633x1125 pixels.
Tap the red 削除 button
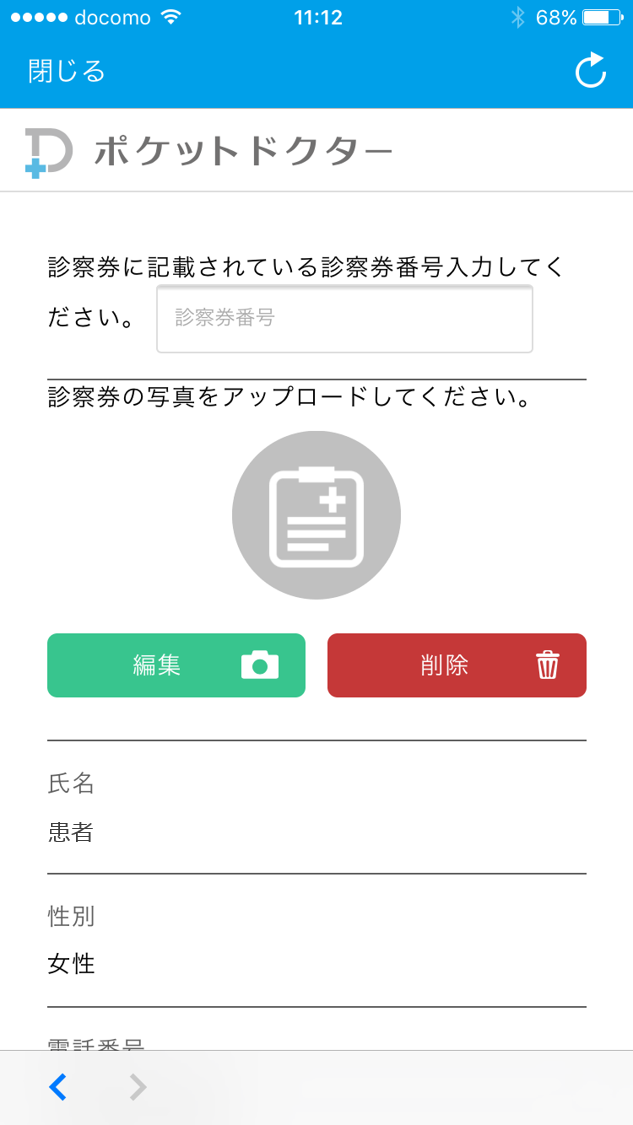coord(456,665)
